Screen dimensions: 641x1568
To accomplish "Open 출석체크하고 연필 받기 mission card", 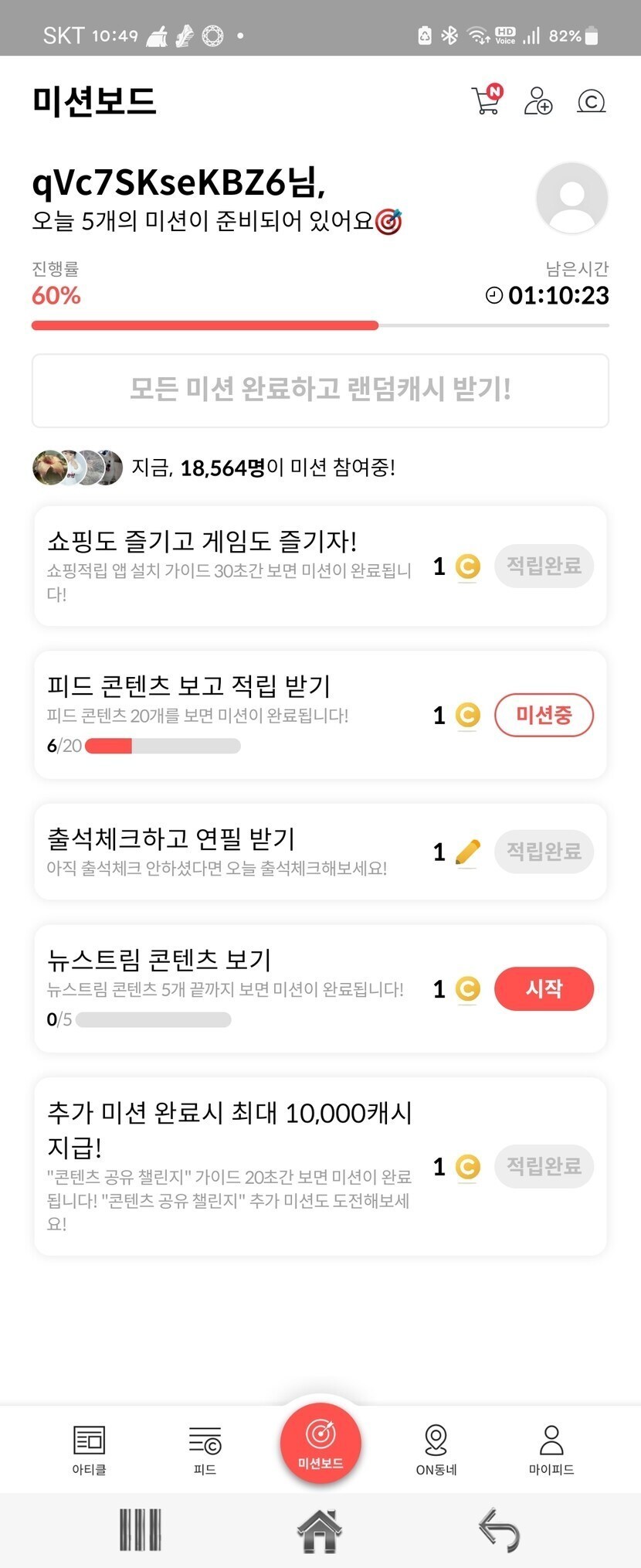I will click(x=232, y=852).
